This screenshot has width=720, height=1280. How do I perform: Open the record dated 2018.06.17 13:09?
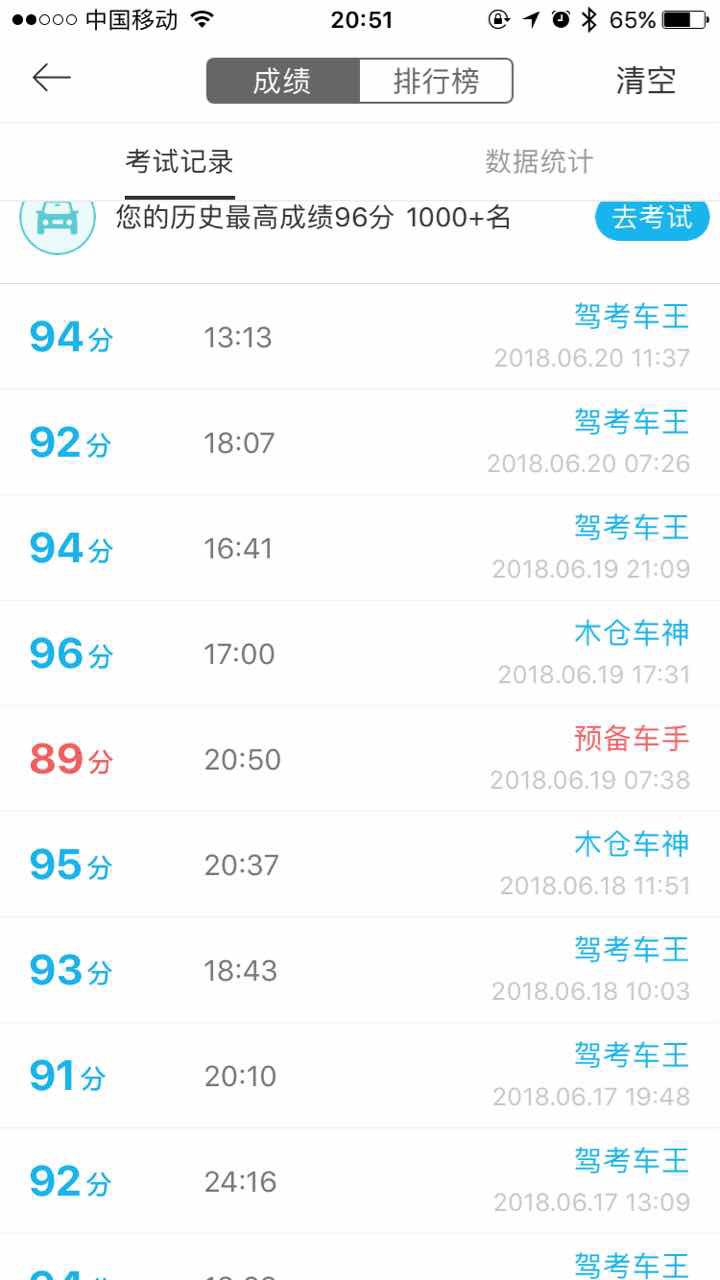point(360,1181)
